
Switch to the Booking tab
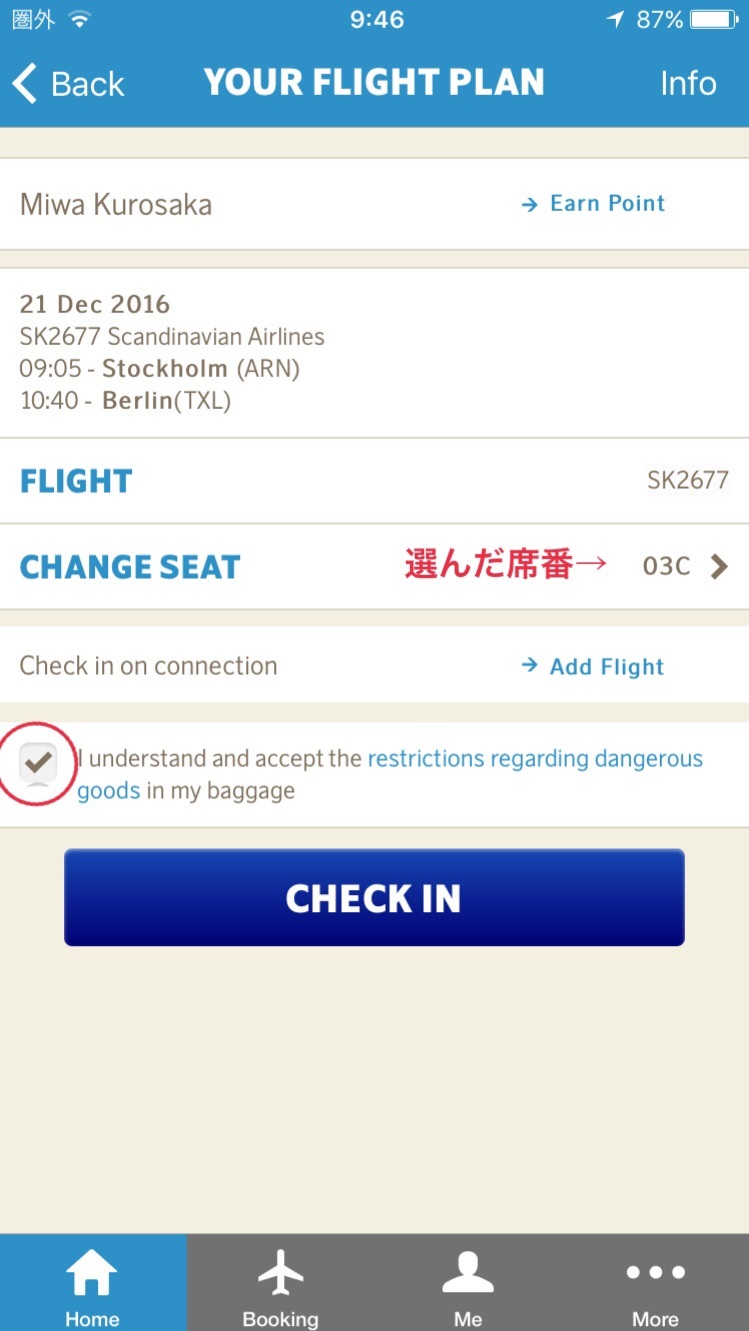(280, 1285)
